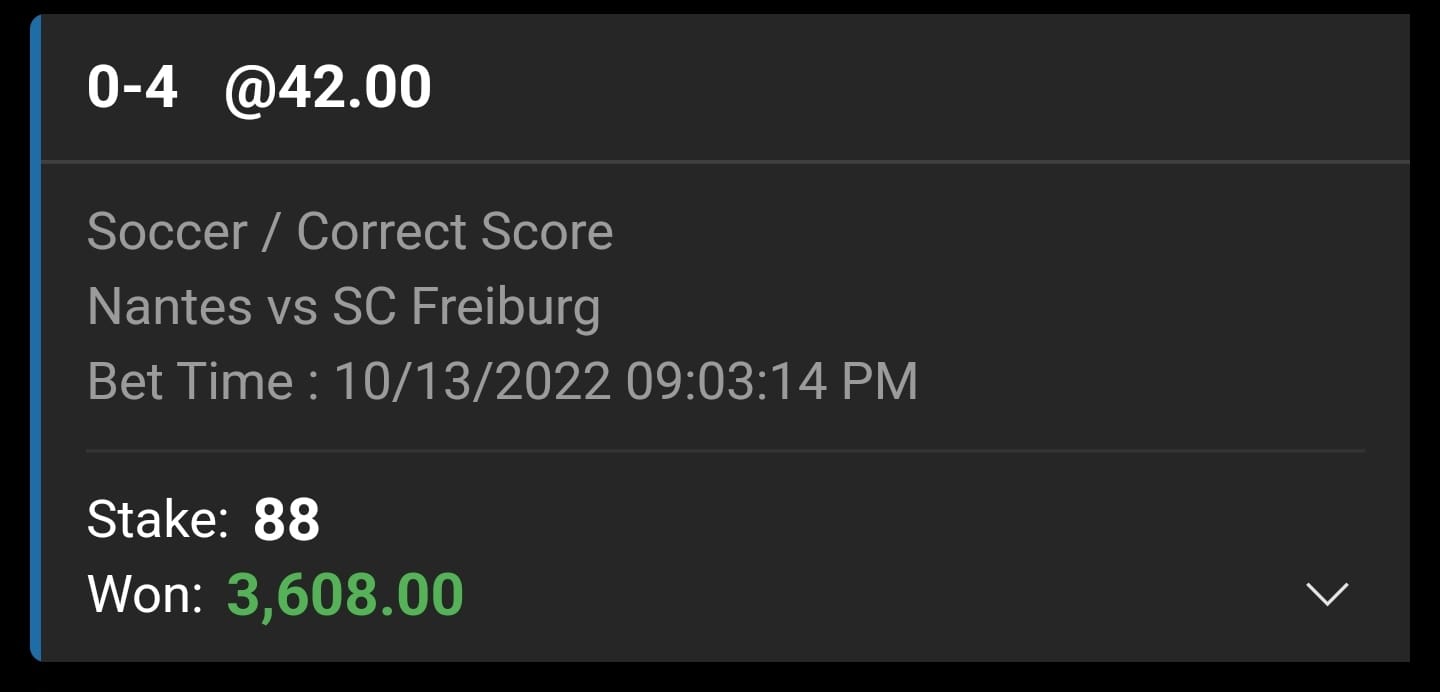Expand the Nantes vs SC Freiburg bet details

tap(1328, 594)
